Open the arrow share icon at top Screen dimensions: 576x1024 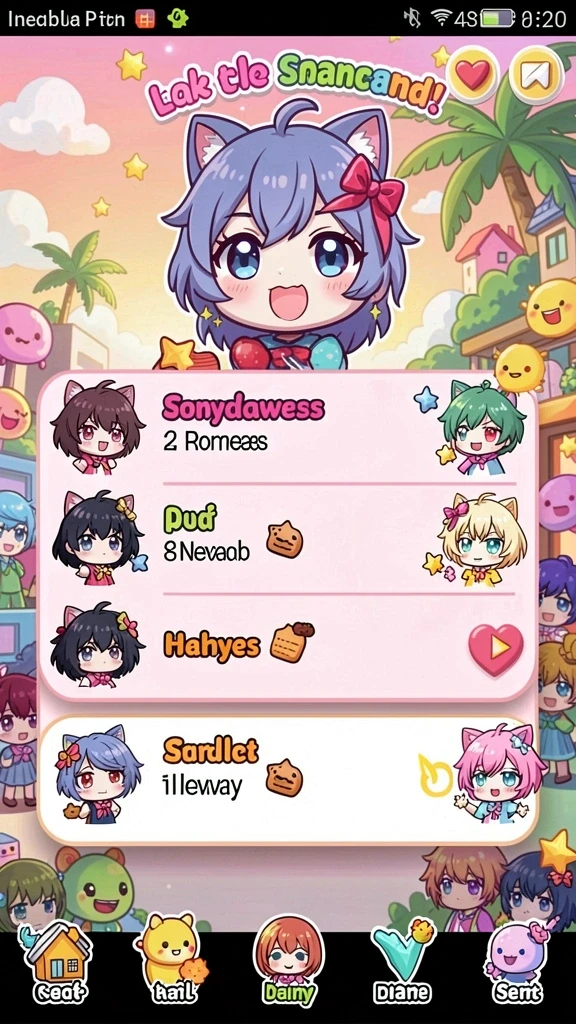click(x=537, y=76)
